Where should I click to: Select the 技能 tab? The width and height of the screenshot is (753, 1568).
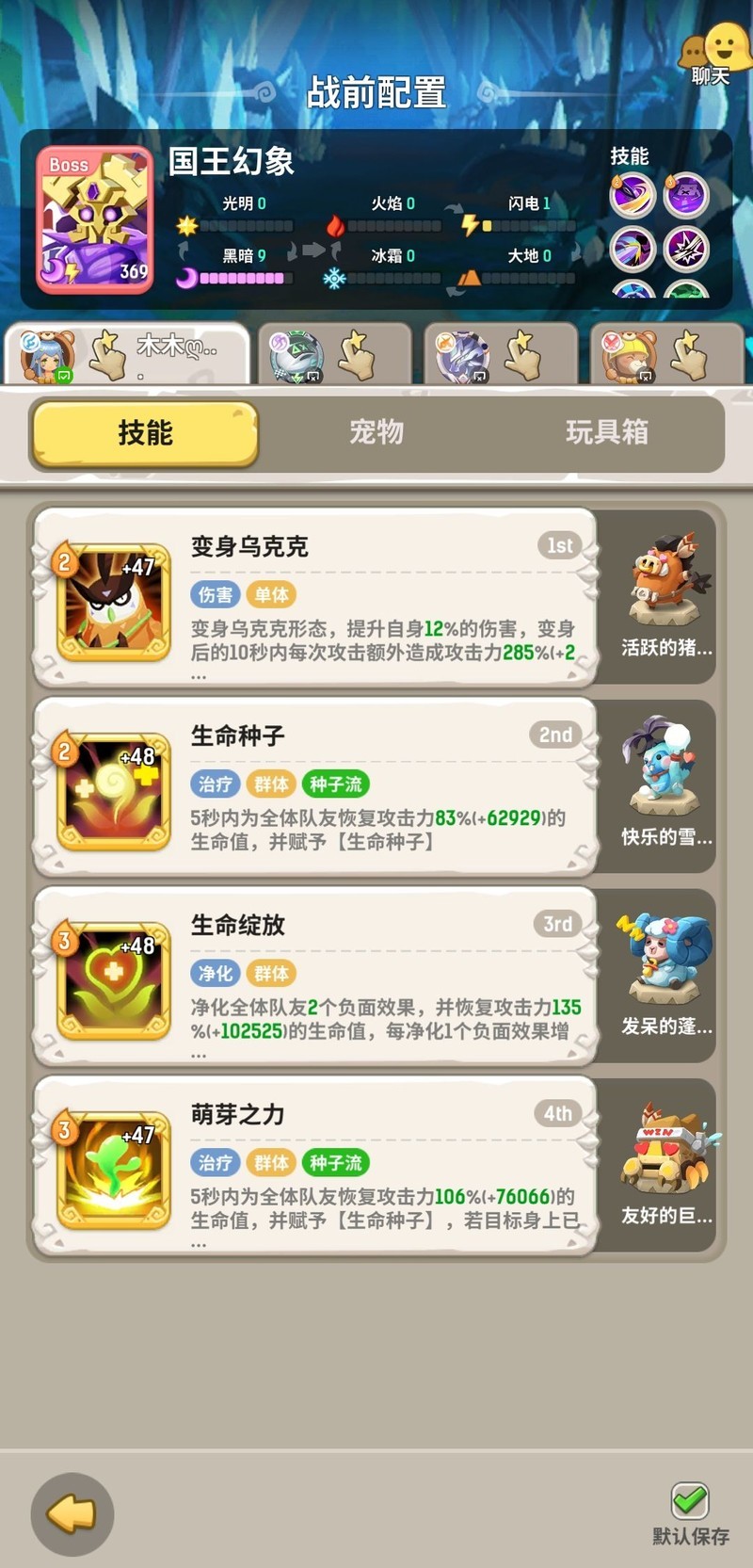(145, 433)
